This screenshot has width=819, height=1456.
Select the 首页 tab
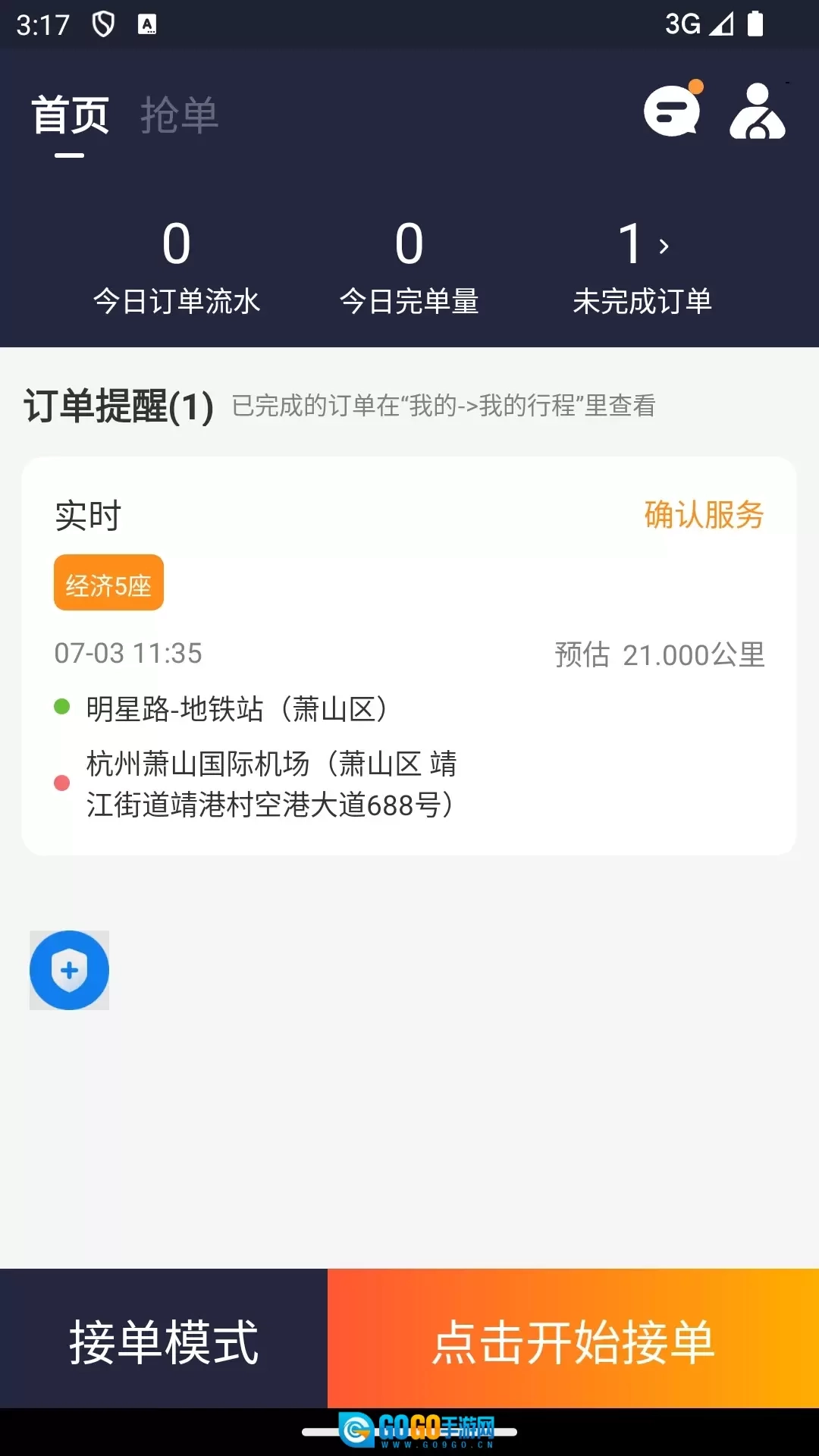tap(71, 115)
